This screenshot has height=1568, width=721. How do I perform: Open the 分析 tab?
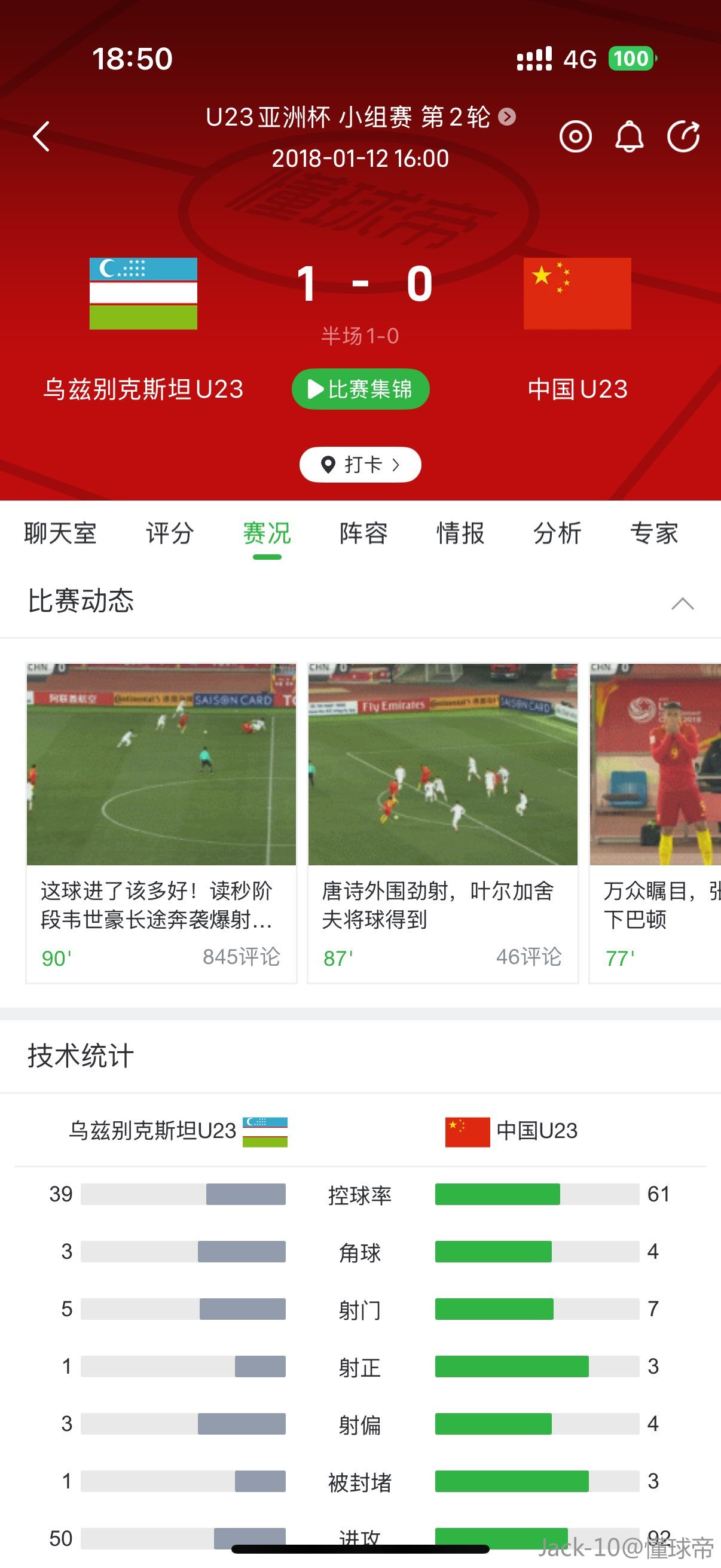[x=557, y=533]
